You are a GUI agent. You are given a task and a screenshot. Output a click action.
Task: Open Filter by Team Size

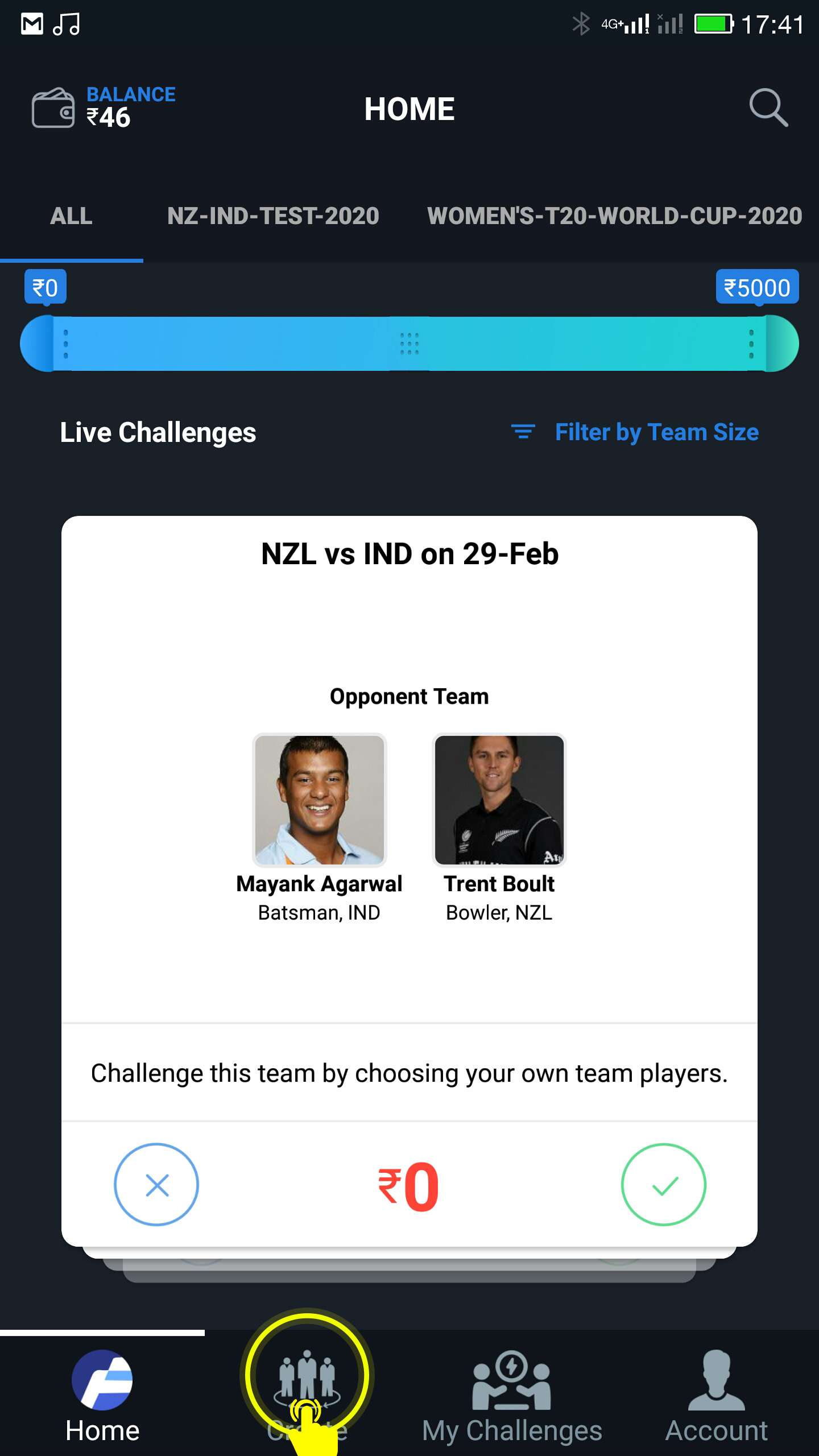pos(635,432)
